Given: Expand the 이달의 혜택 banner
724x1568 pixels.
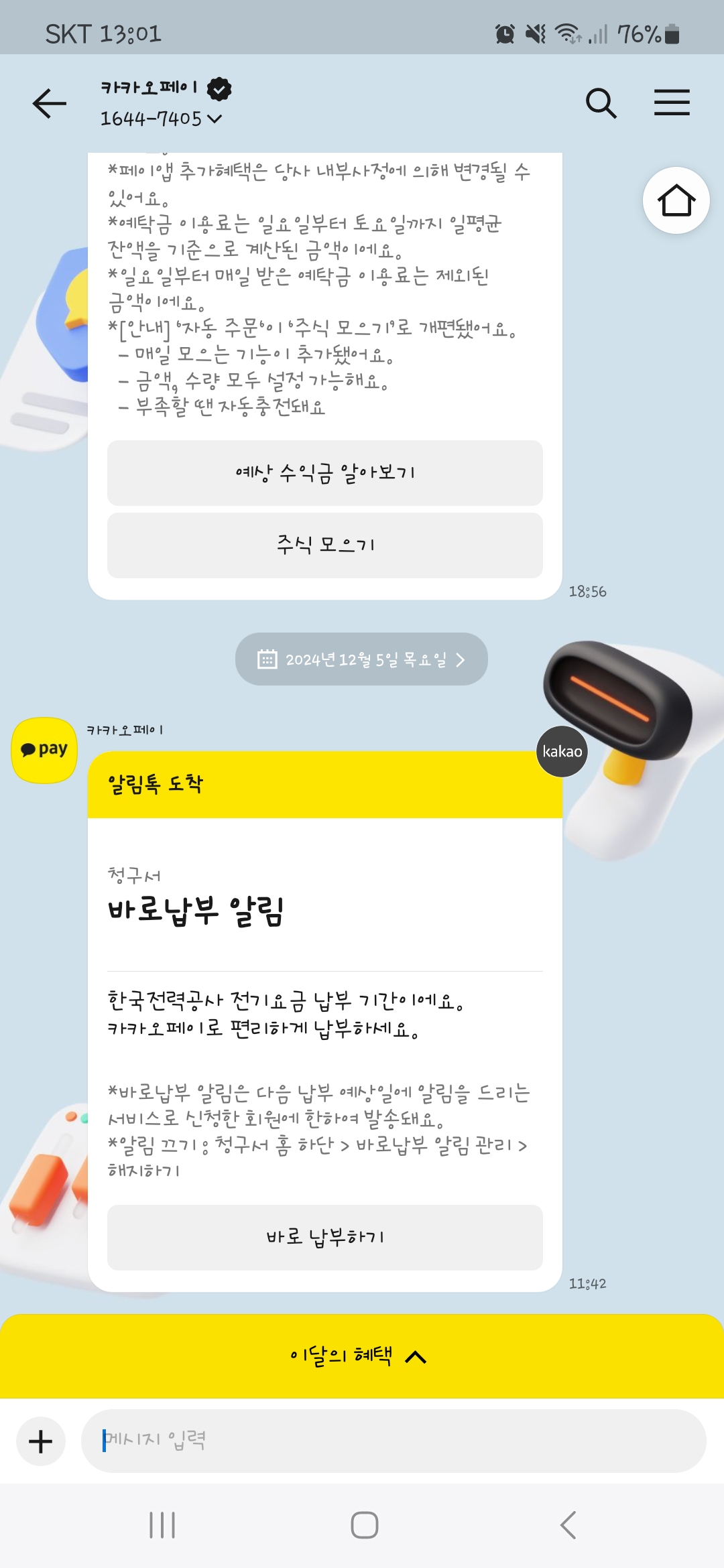Looking at the screenshot, I should click(362, 1356).
